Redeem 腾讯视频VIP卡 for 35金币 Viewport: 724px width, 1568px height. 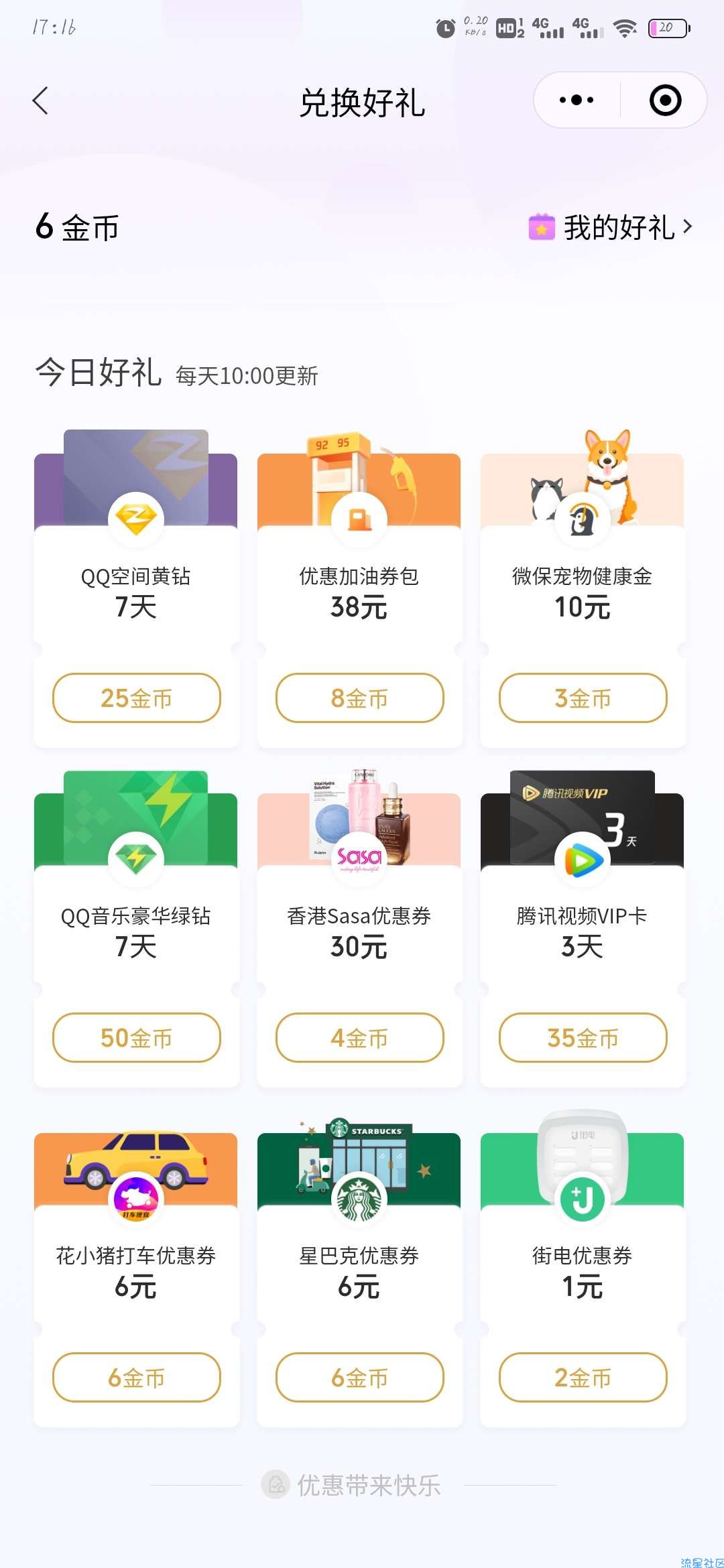point(583,1038)
